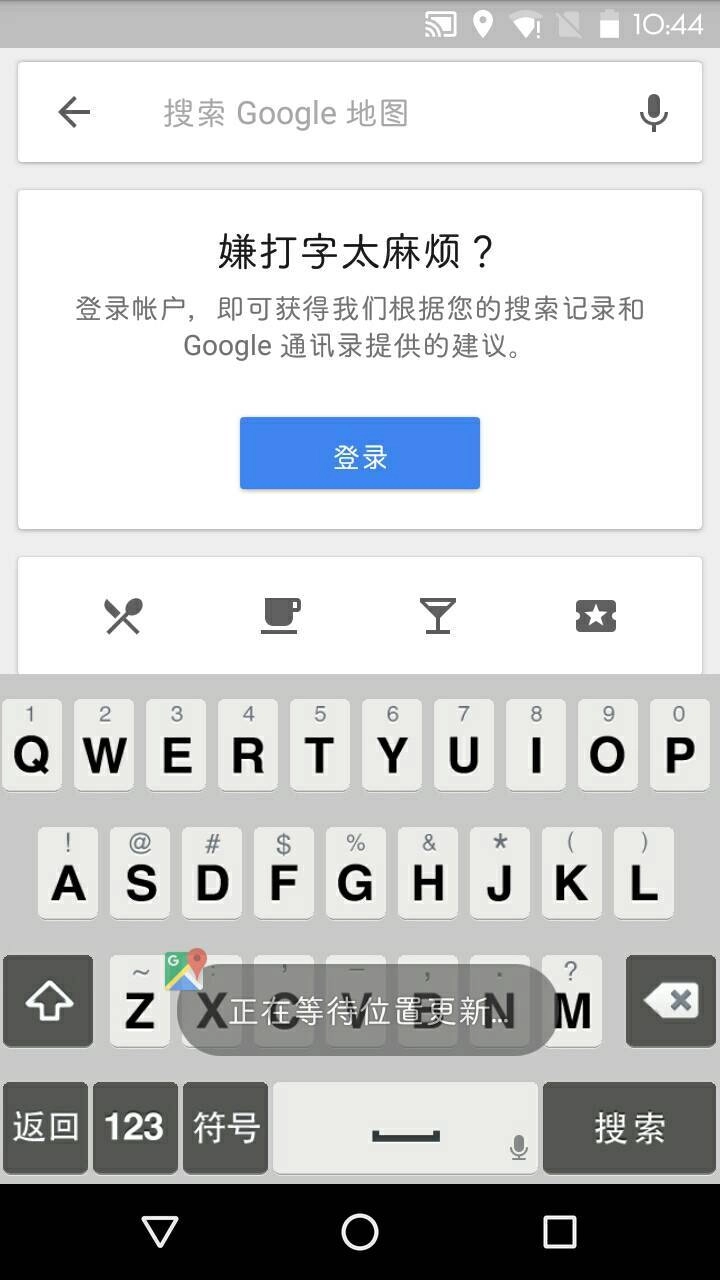
Task: Select the coffee shops category icon
Action: (280, 616)
